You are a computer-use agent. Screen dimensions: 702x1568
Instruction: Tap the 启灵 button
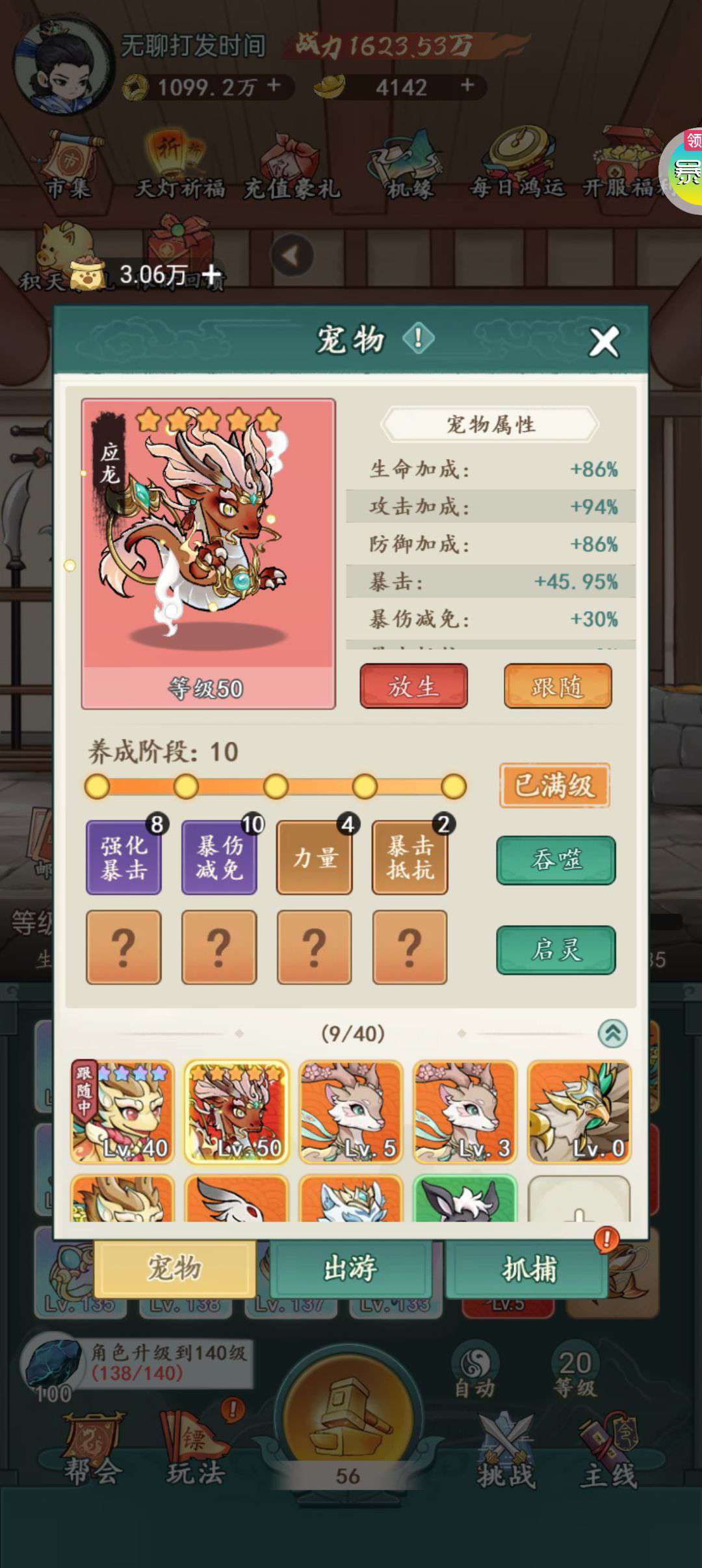tap(556, 950)
